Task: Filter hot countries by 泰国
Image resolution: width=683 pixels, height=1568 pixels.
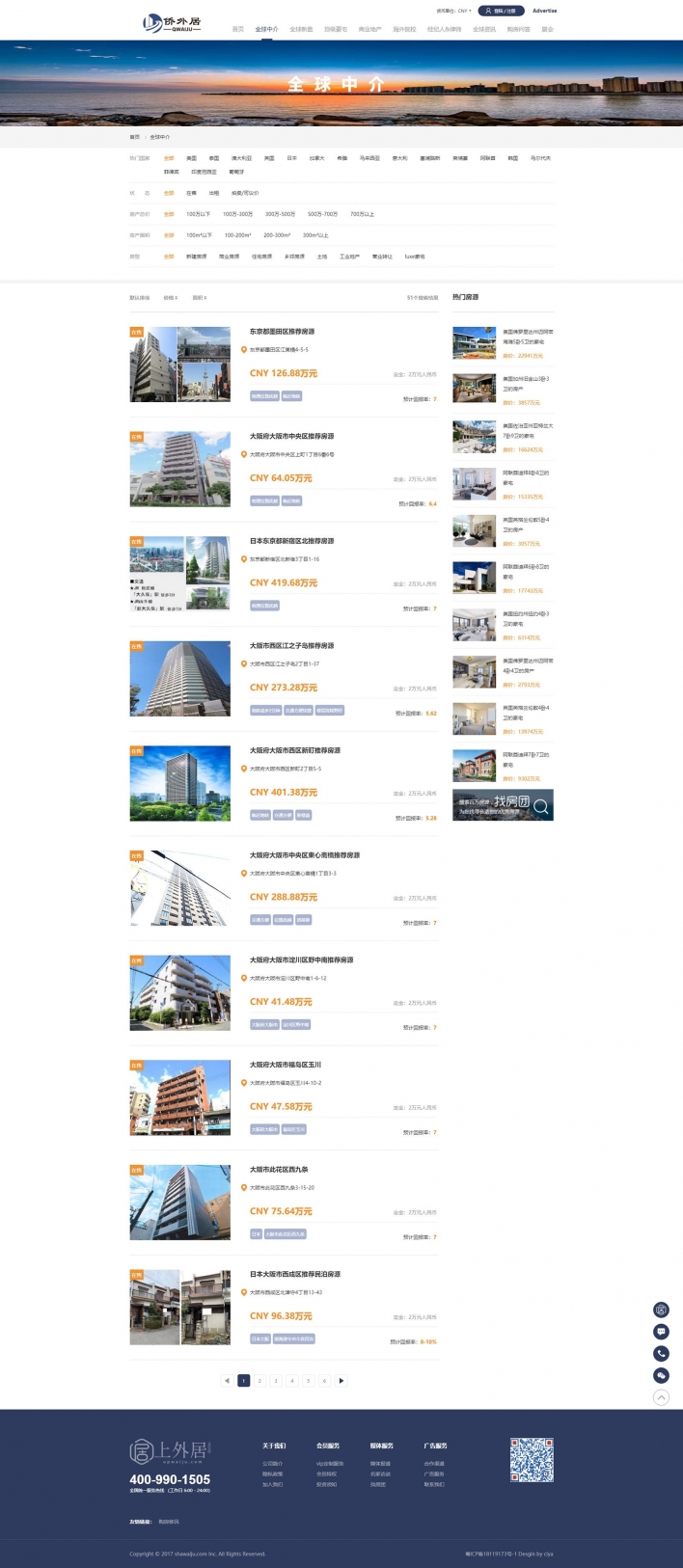Action: [x=214, y=158]
